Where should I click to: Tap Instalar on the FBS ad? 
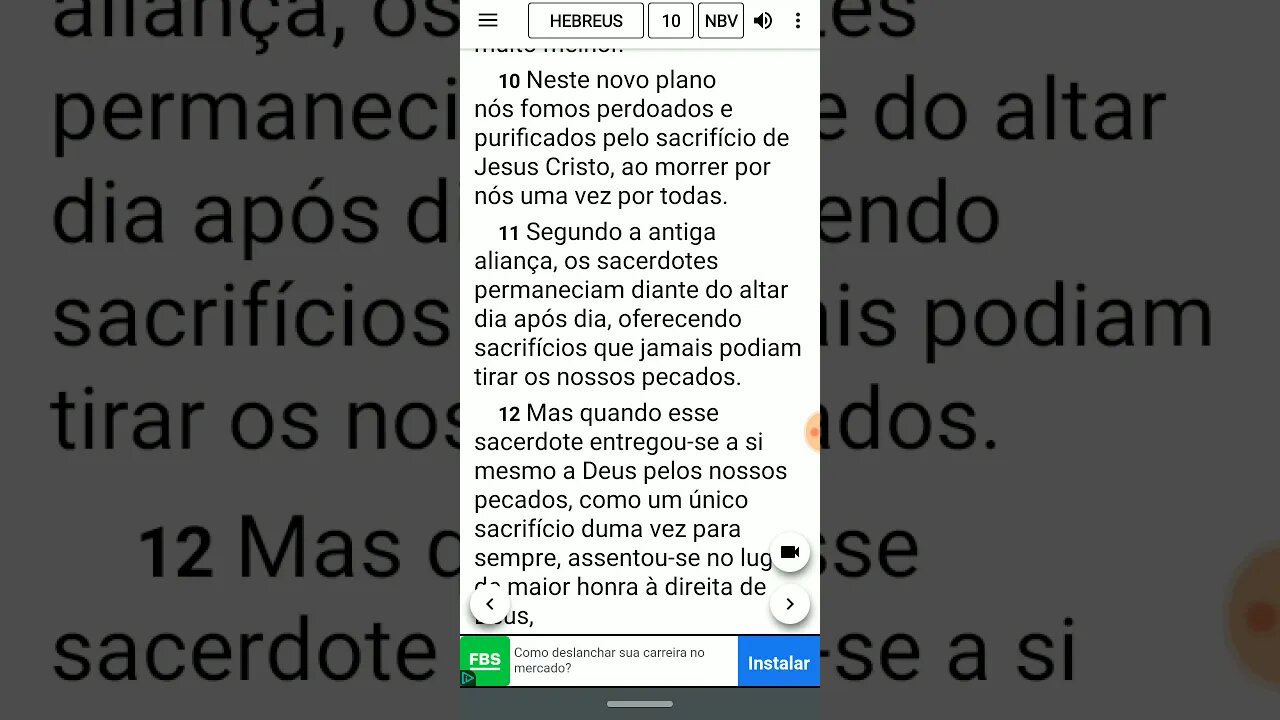pyautogui.click(x=778, y=663)
